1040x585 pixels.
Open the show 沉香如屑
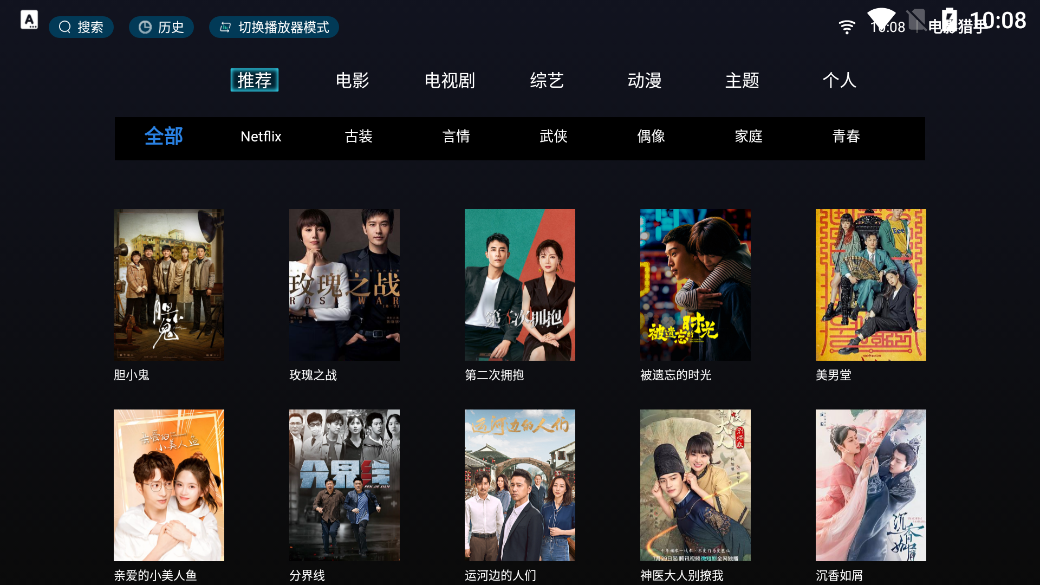pyautogui.click(x=871, y=485)
